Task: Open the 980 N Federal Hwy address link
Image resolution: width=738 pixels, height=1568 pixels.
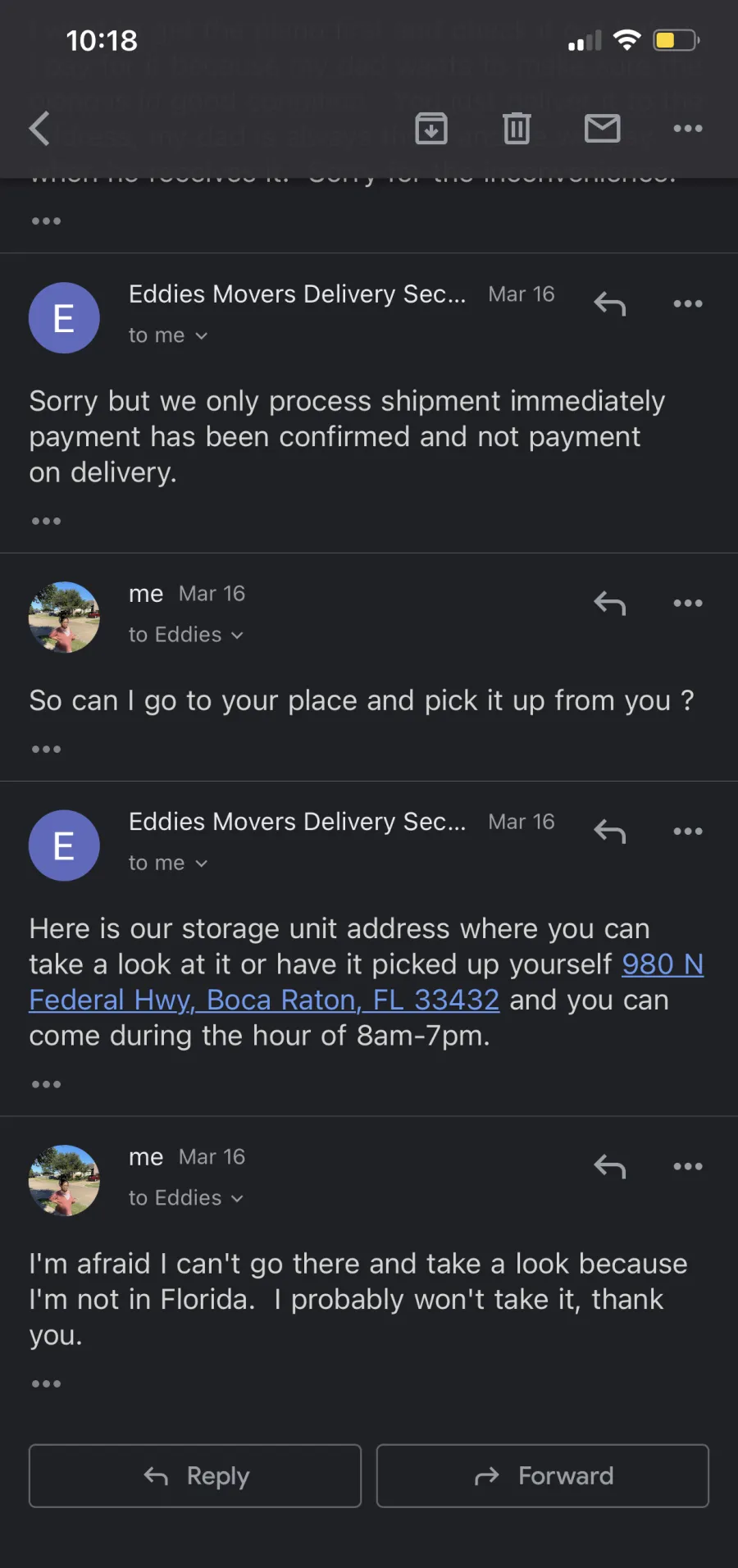Action: (x=367, y=982)
